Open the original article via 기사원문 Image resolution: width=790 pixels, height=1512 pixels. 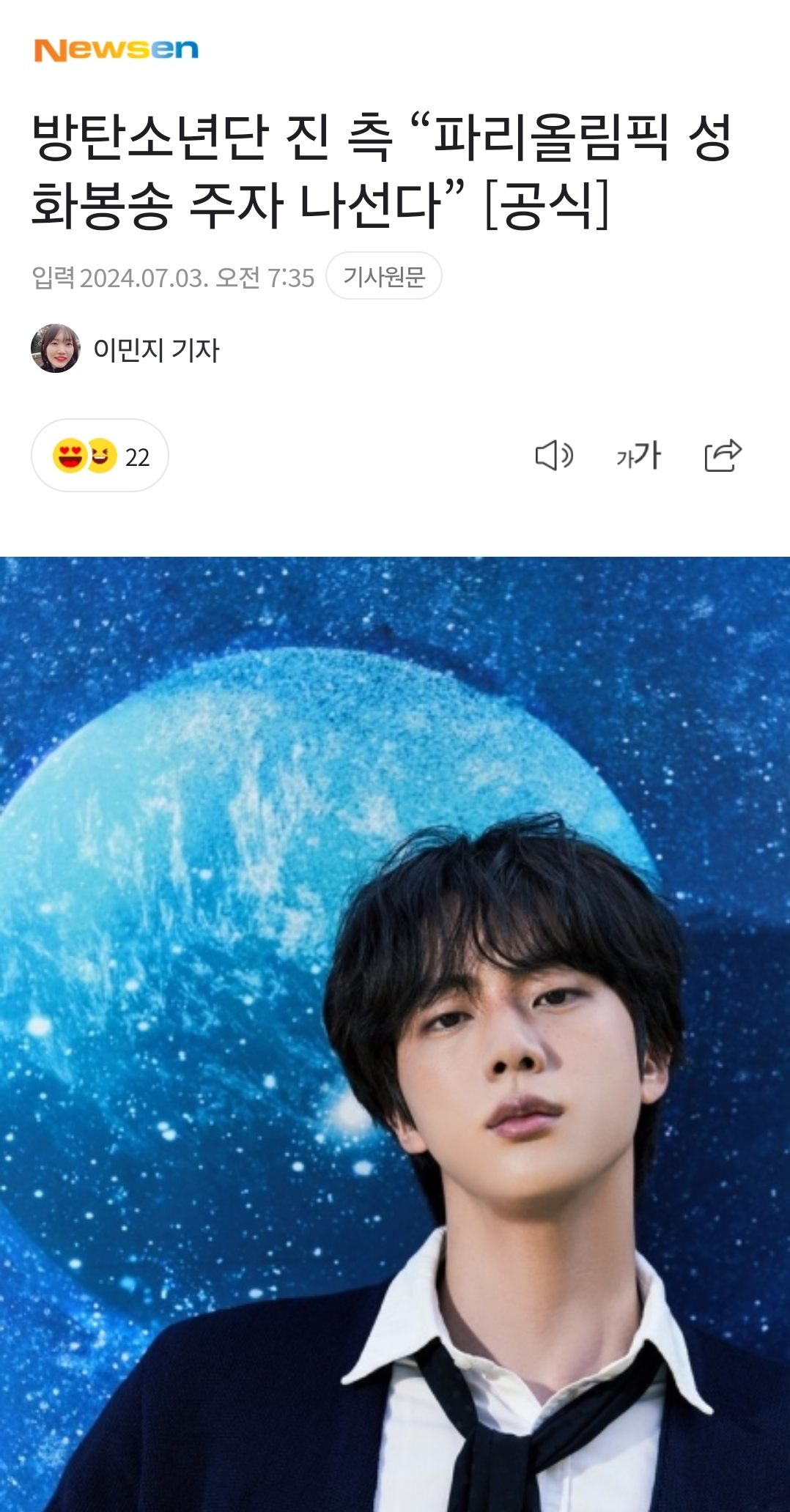pos(383,276)
